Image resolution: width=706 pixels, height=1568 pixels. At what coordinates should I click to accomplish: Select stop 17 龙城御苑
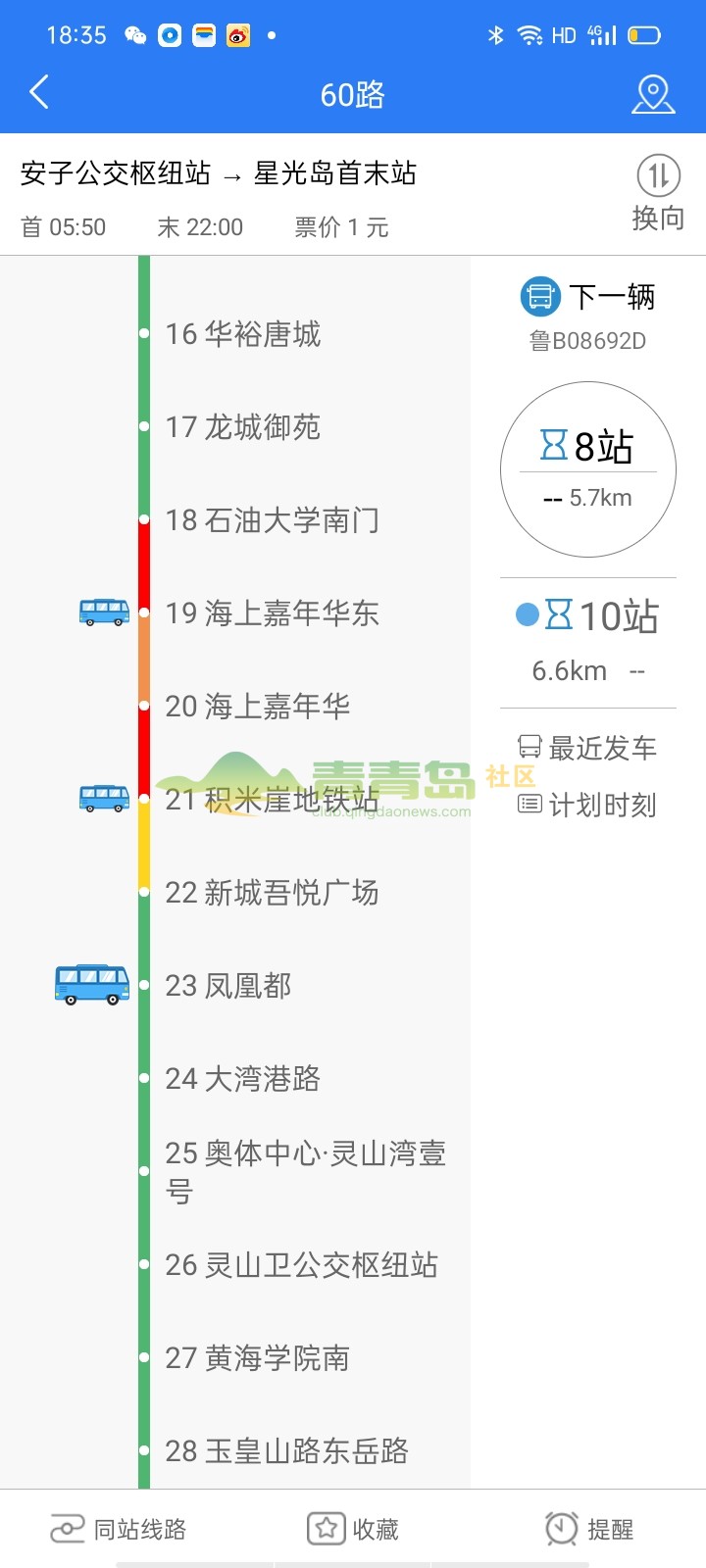pyautogui.click(x=242, y=427)
